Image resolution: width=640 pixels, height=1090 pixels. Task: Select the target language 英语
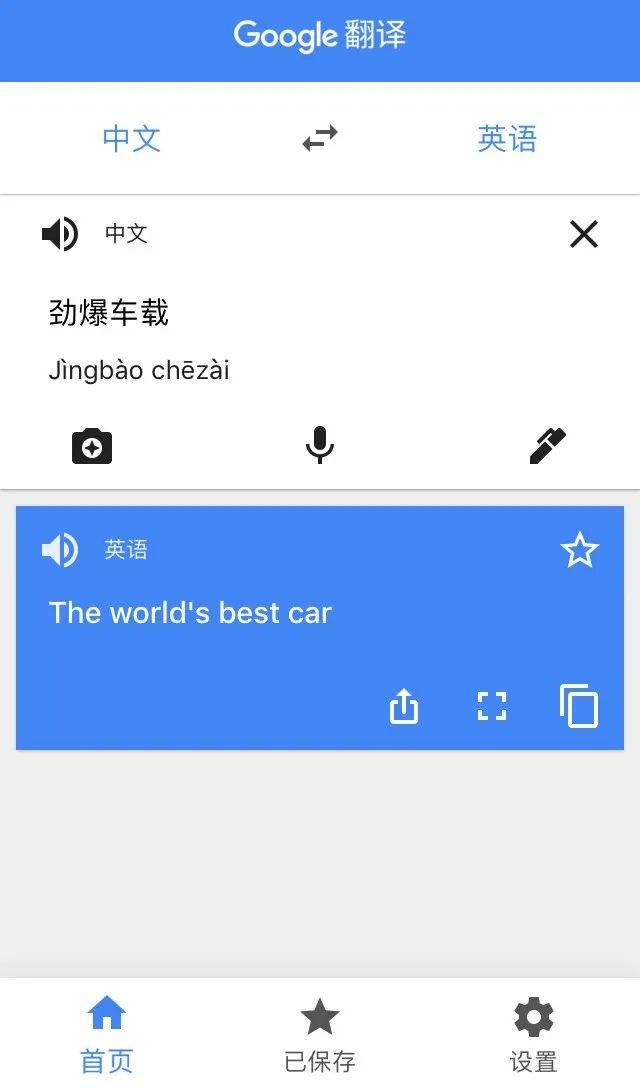pos(507,138)
